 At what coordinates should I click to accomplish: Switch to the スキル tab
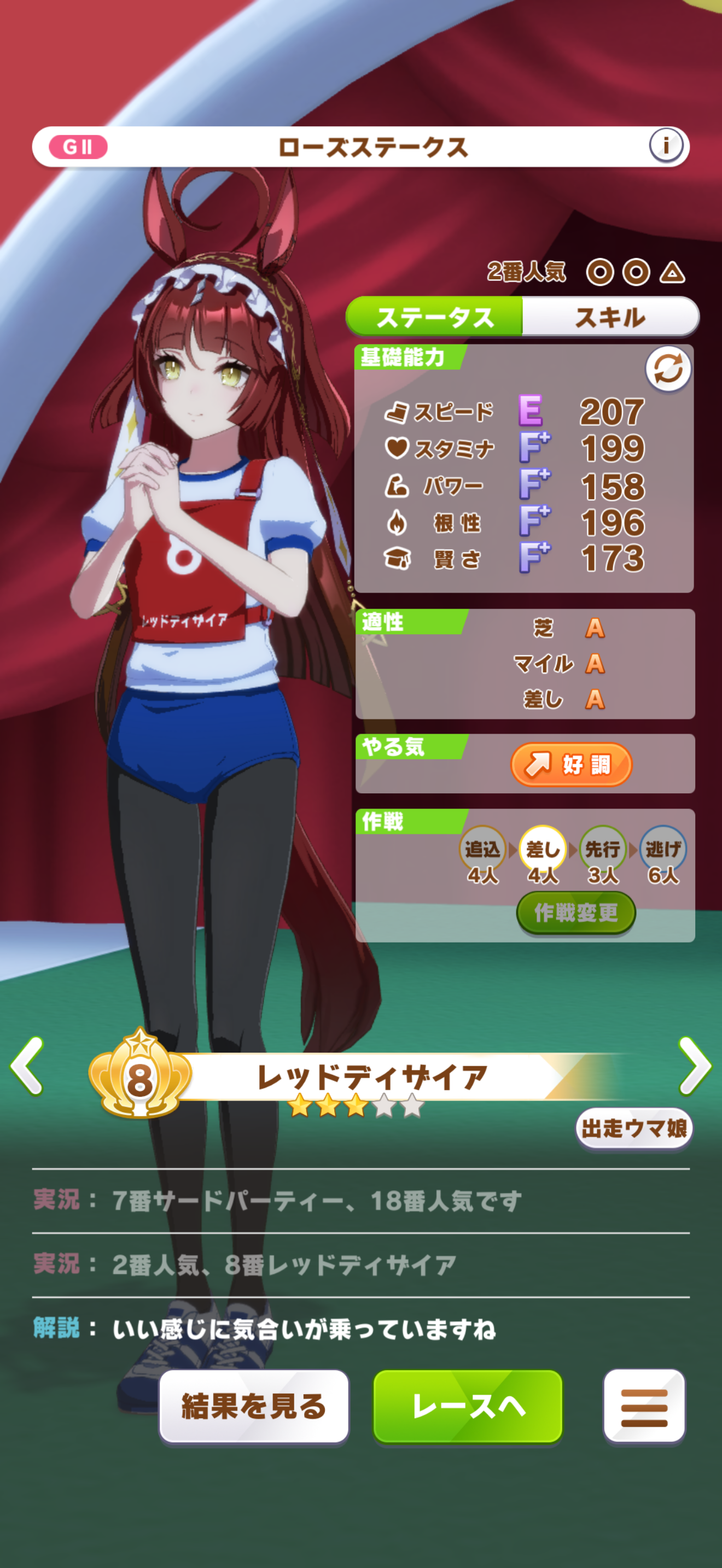coord(610,317)
